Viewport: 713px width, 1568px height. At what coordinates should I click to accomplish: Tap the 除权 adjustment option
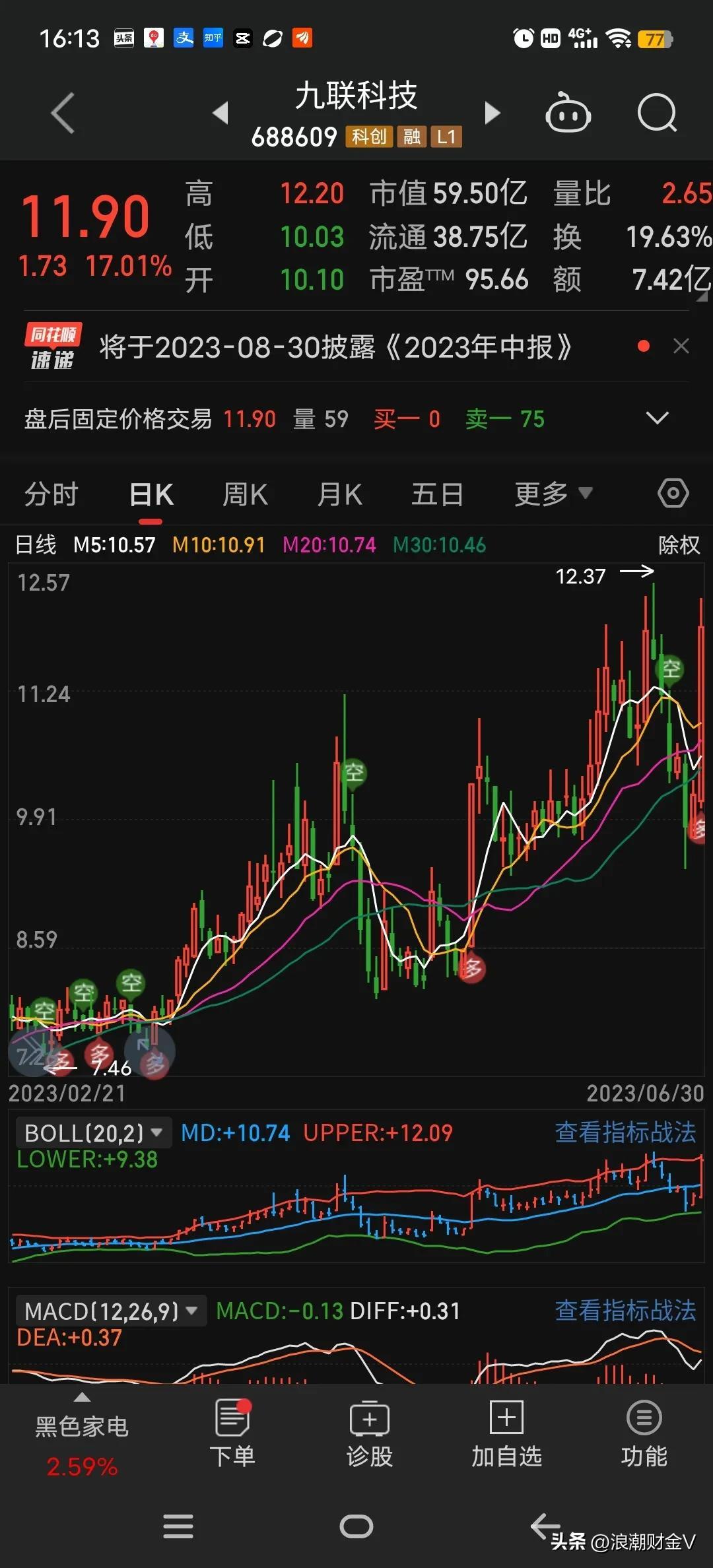679,545
